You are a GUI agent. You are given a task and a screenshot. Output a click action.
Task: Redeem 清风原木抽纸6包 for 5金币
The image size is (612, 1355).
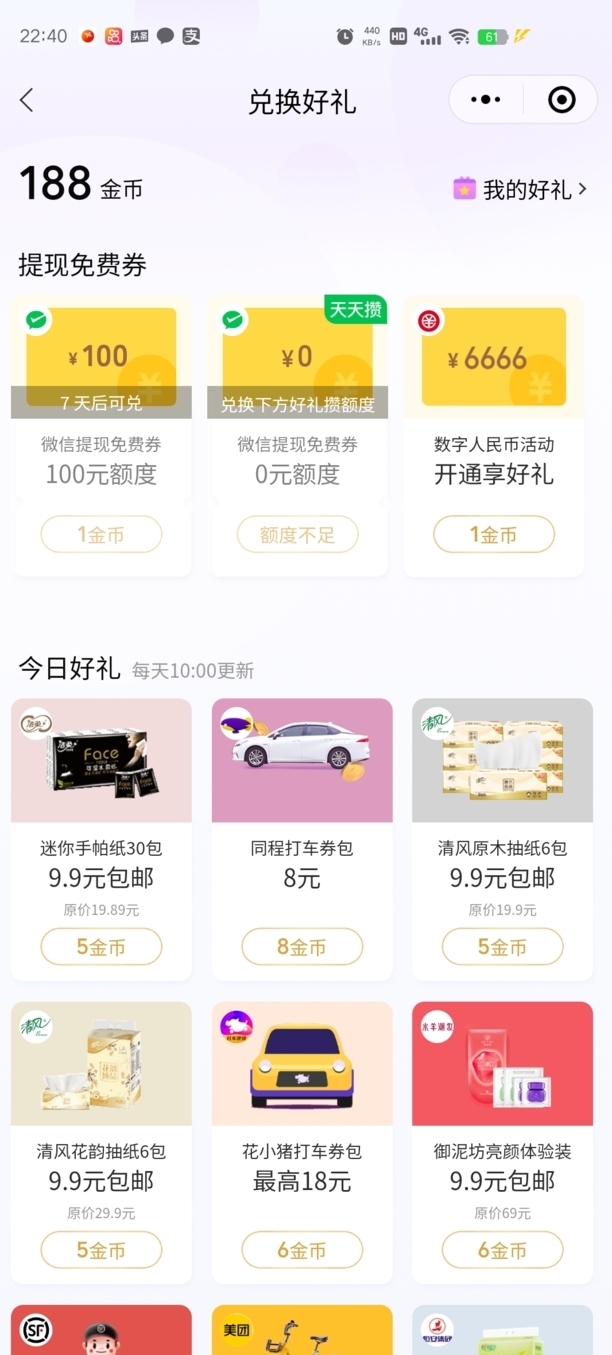click(502, 947)
